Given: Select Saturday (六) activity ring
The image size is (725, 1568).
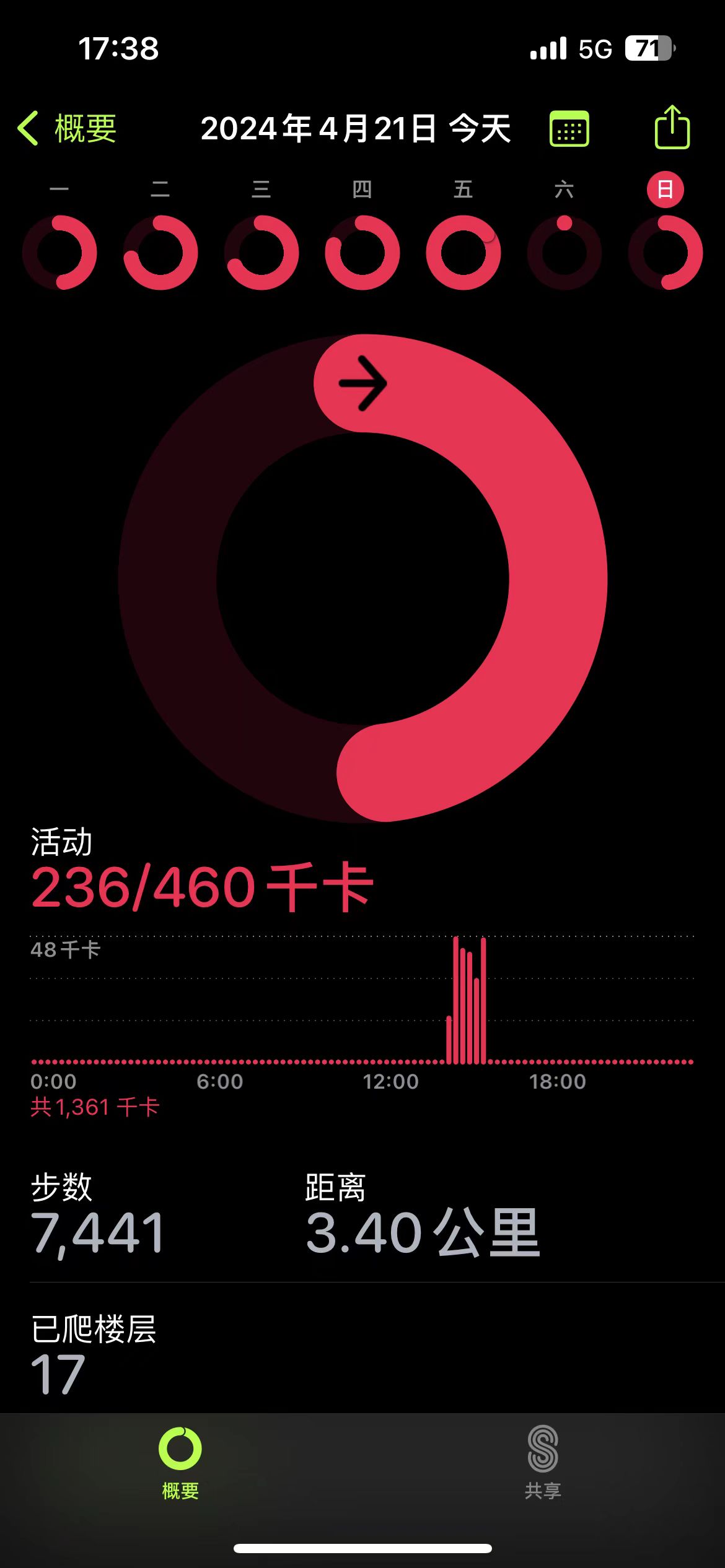Looking at the screenshot, I should (565, 252).
